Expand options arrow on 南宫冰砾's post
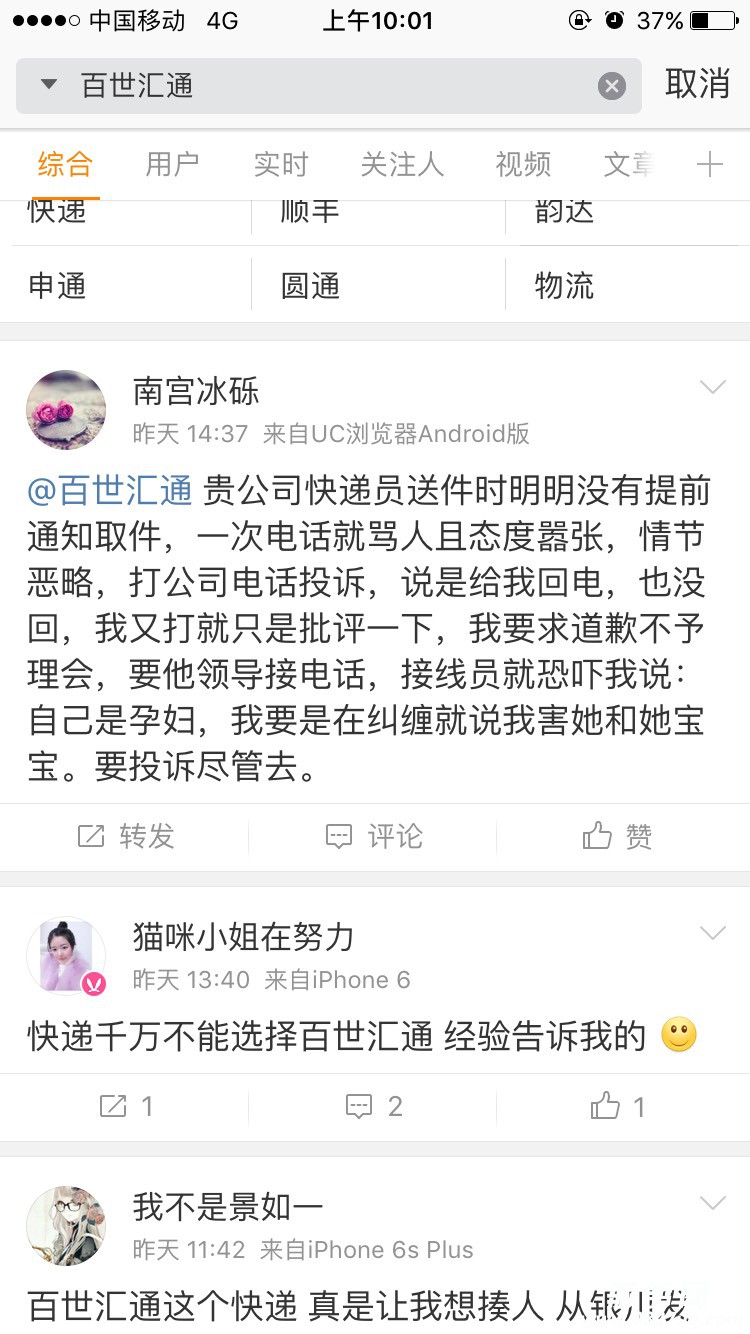 [712, 388]
